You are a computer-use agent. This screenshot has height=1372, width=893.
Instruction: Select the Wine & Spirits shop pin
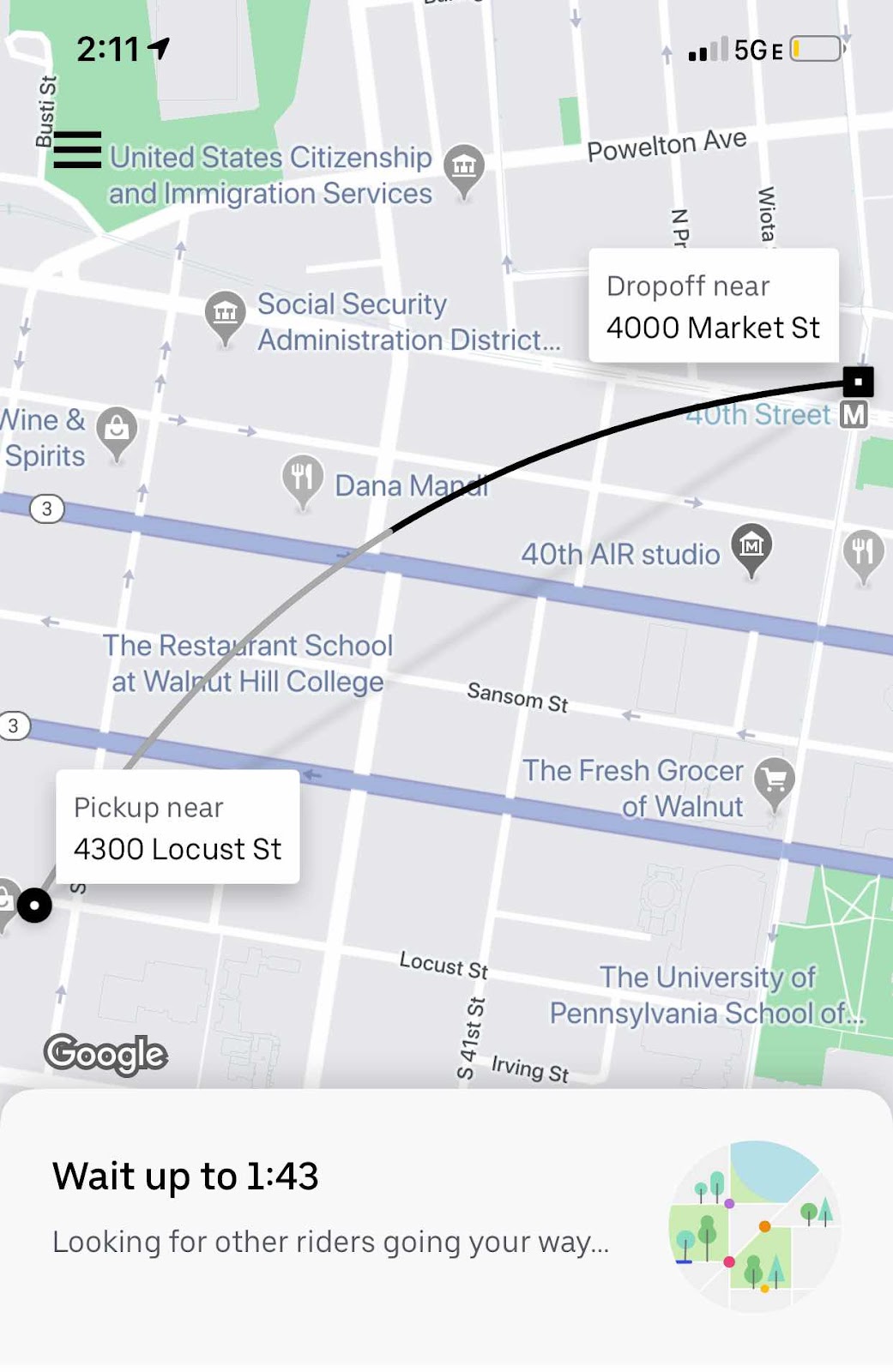coord(118,430)
